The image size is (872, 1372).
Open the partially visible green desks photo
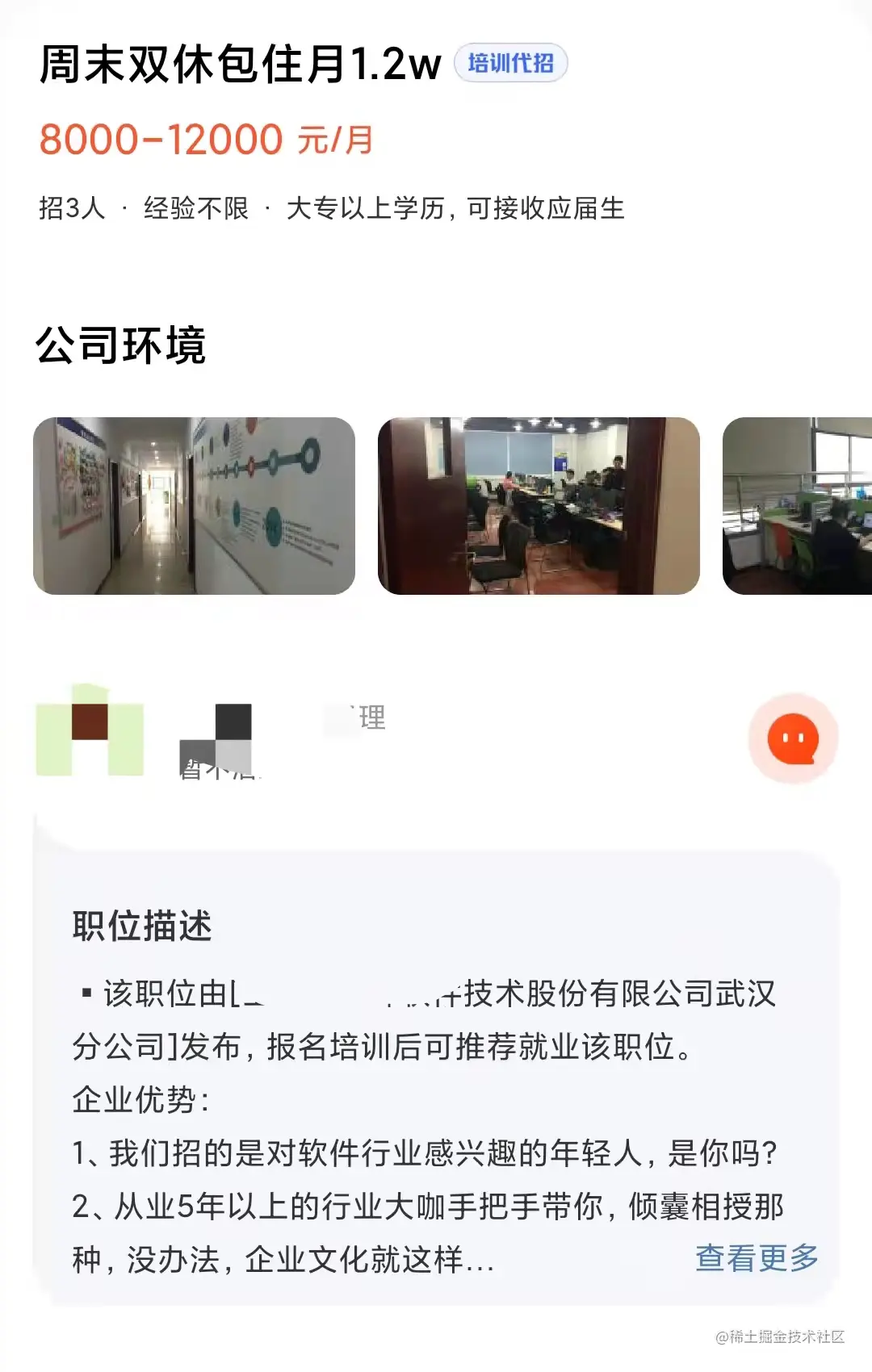[797, 506]
